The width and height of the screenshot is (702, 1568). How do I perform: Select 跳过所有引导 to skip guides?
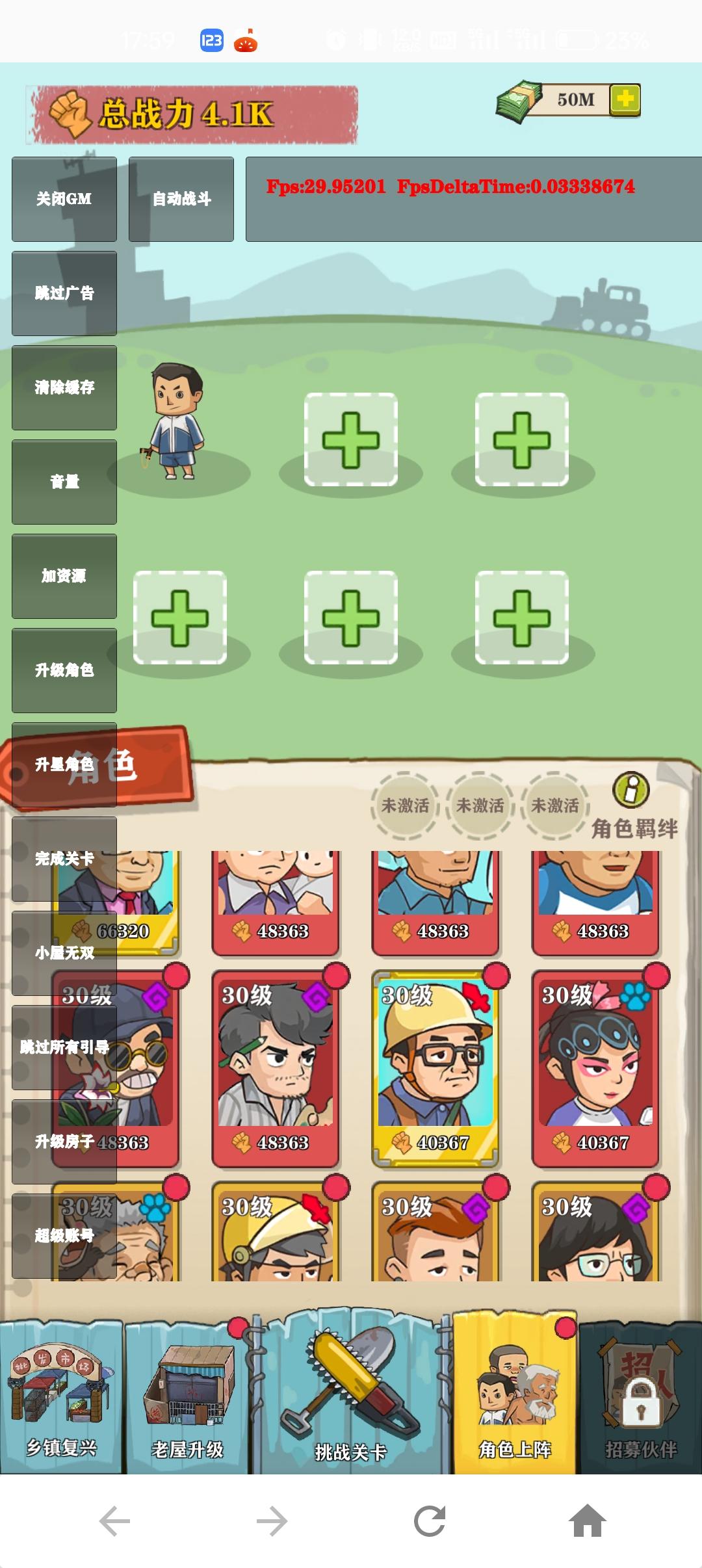tap(64, 1047)
